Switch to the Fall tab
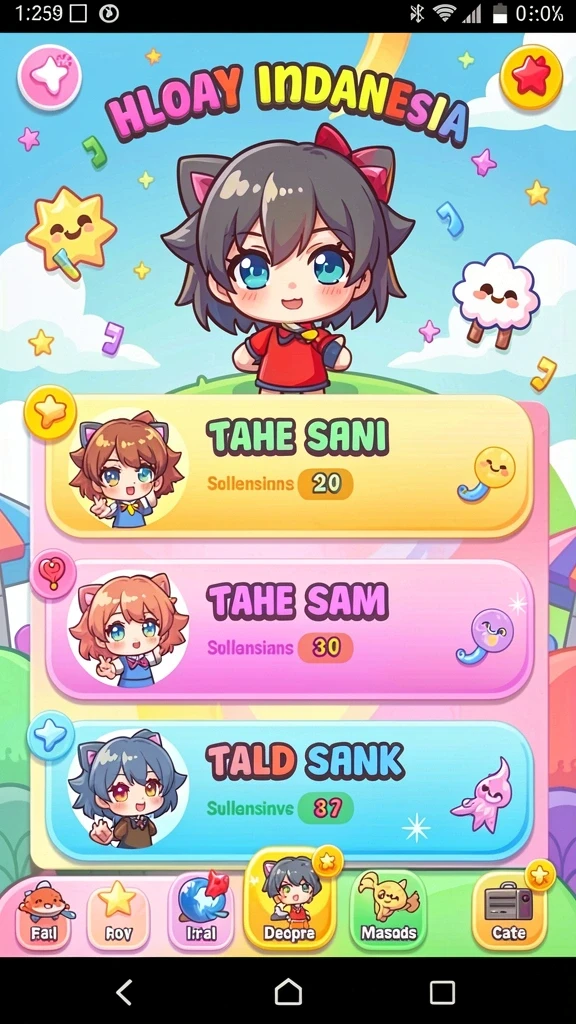The height and width of the screenshot is (1024, 576). tap(44, 914)
